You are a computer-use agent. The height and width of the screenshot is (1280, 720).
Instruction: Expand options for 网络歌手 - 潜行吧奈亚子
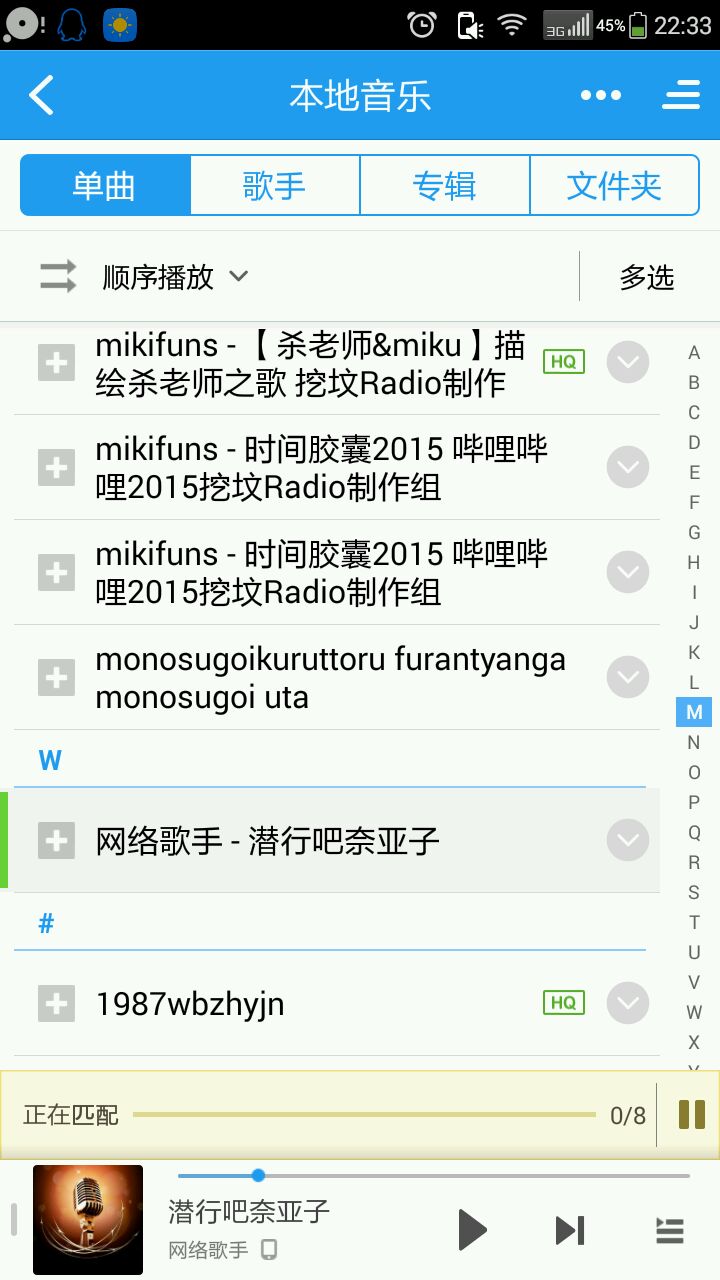coord(628,840)
